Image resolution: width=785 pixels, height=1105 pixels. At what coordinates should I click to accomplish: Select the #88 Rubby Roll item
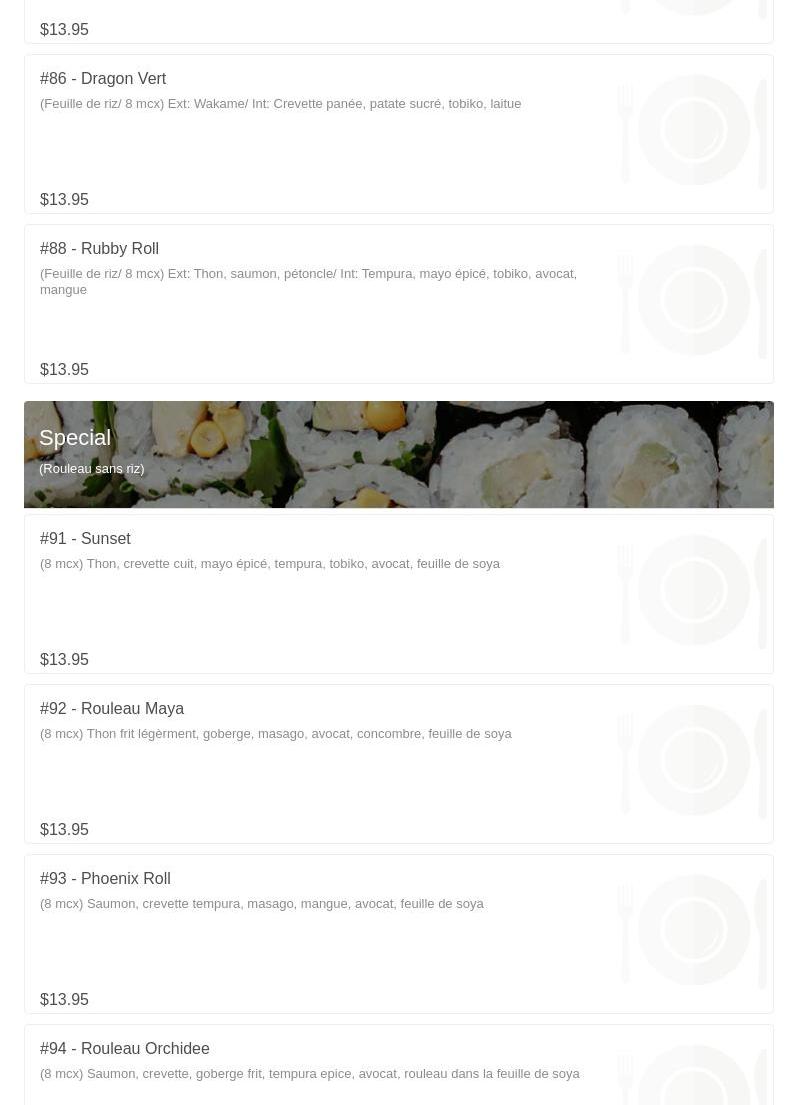99,249
